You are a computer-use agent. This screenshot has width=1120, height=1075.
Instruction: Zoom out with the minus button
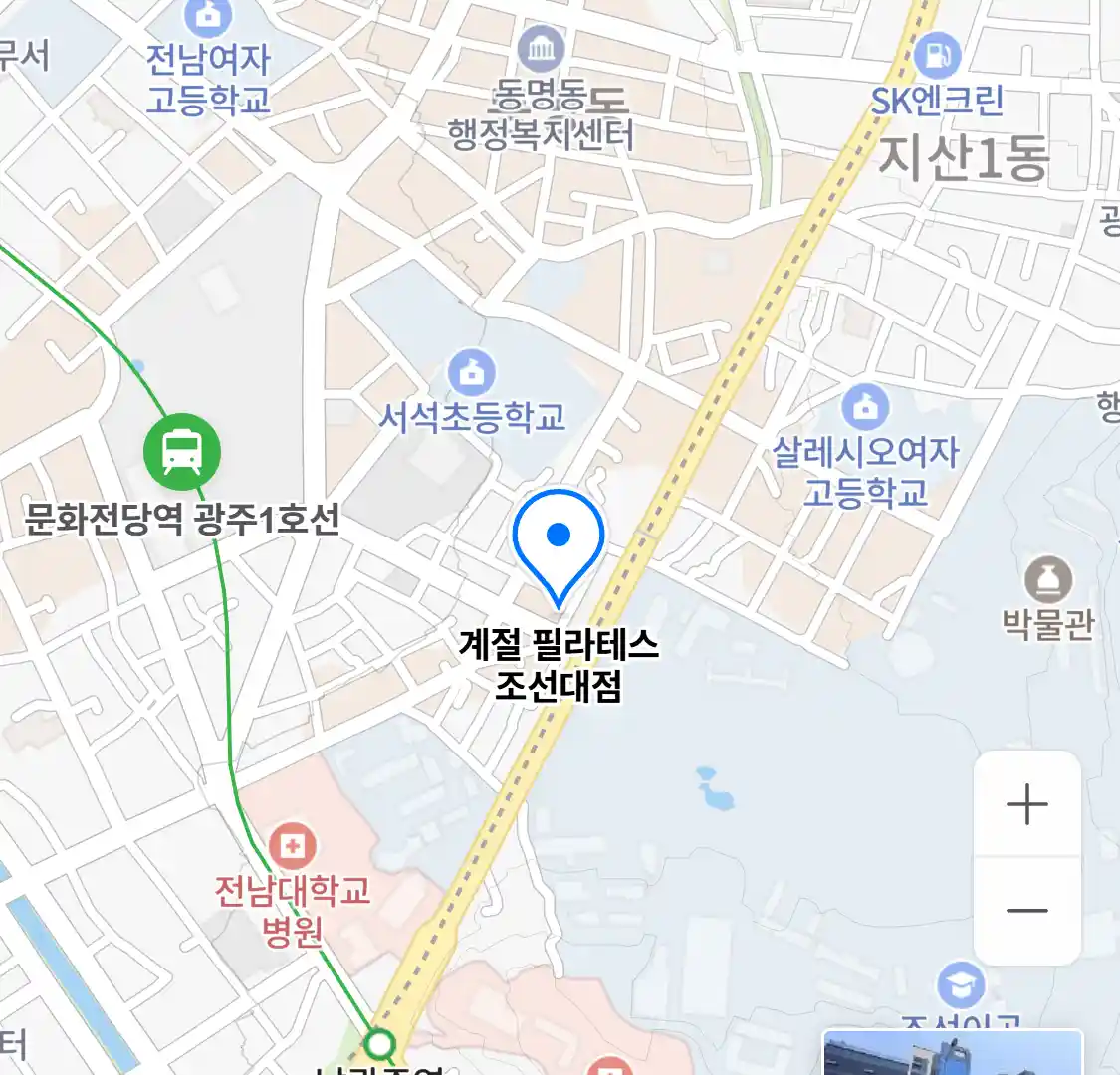point(1026,910)
